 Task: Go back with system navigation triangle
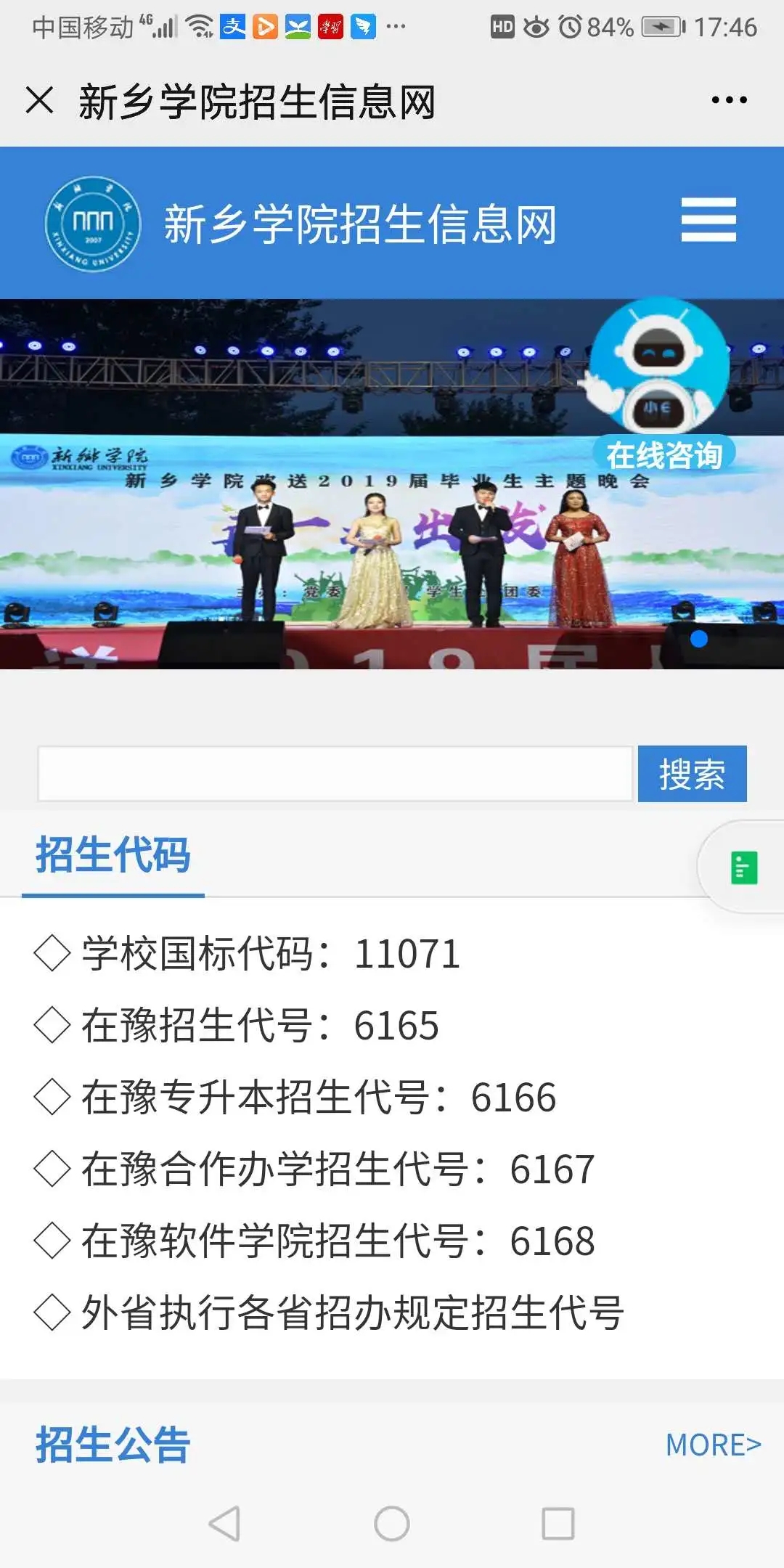(x=224, y=1523)
